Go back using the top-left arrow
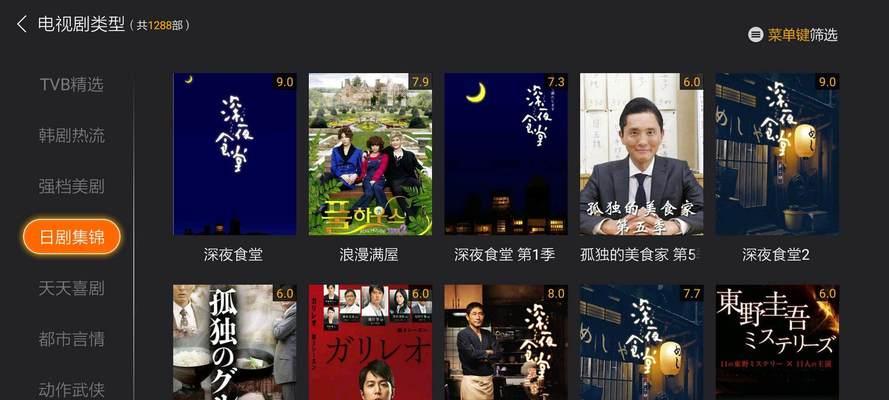The height and width of the screenshot is (400, 889). point(21,24)
